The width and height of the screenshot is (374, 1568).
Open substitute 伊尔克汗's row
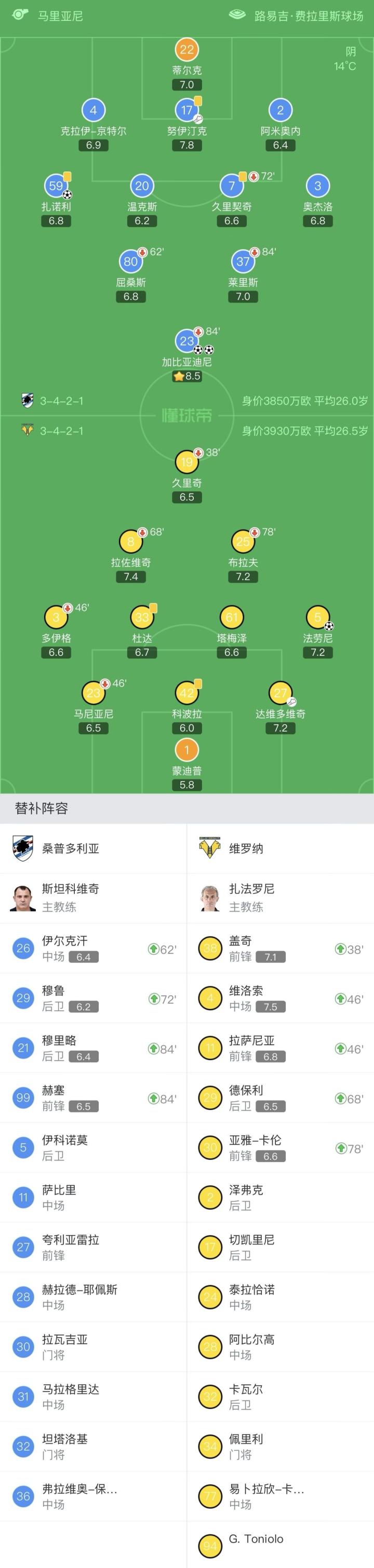(93, 948)
